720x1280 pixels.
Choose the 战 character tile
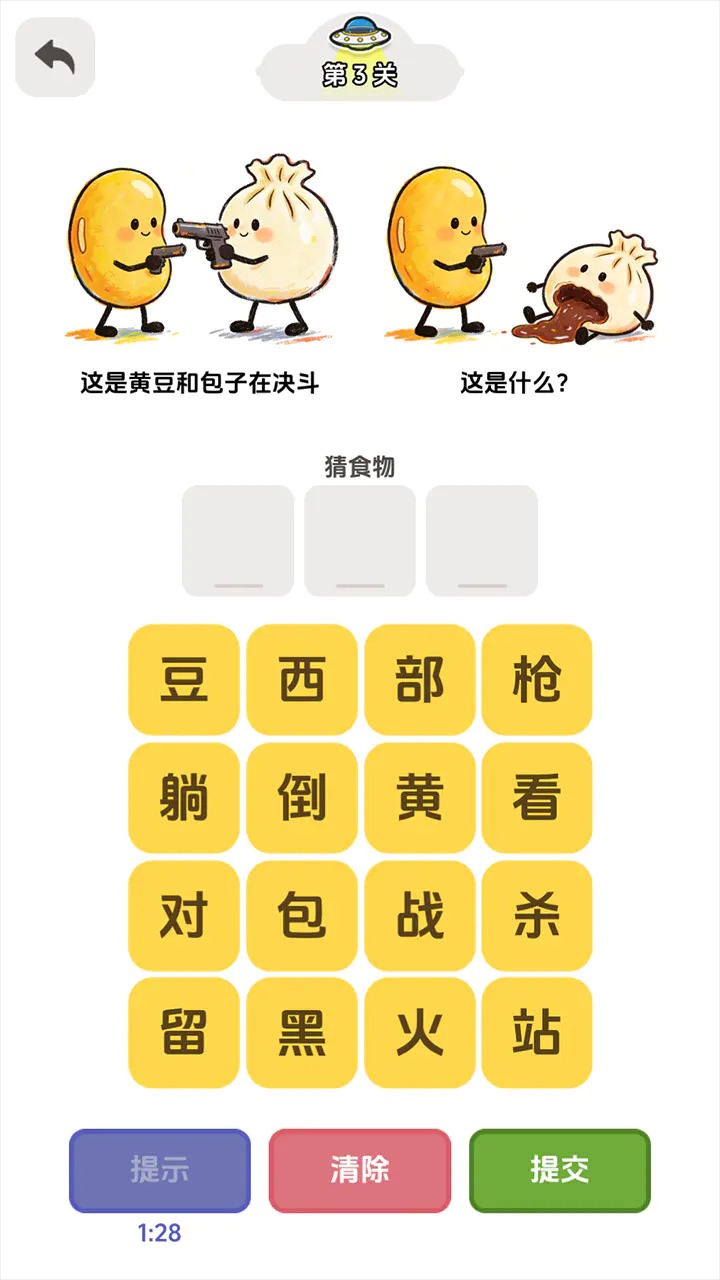coord(420,916)
